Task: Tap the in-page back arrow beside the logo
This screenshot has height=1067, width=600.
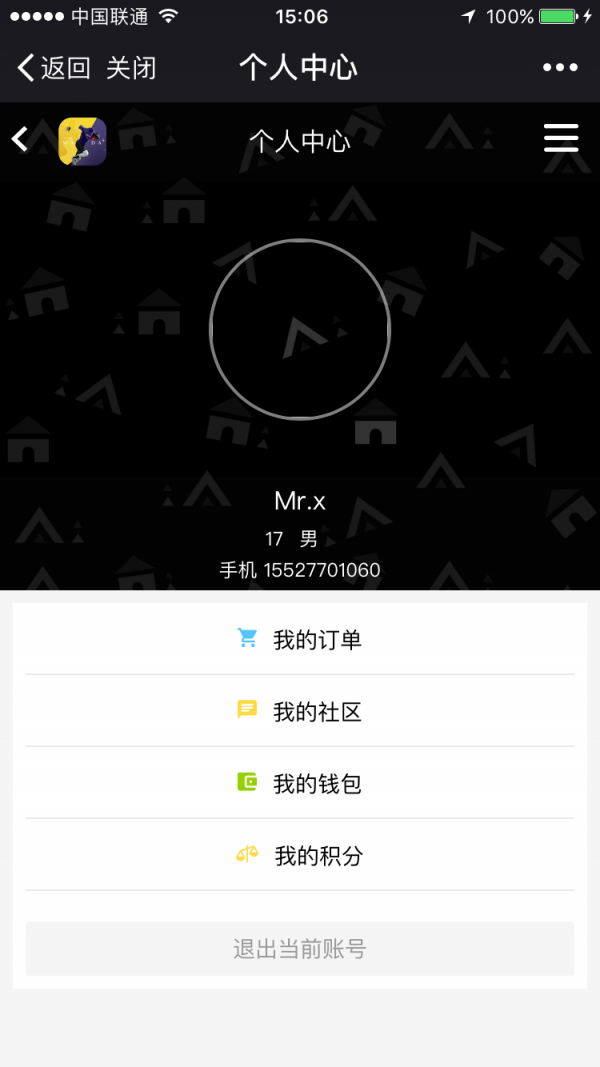Action: click(20, 139)
